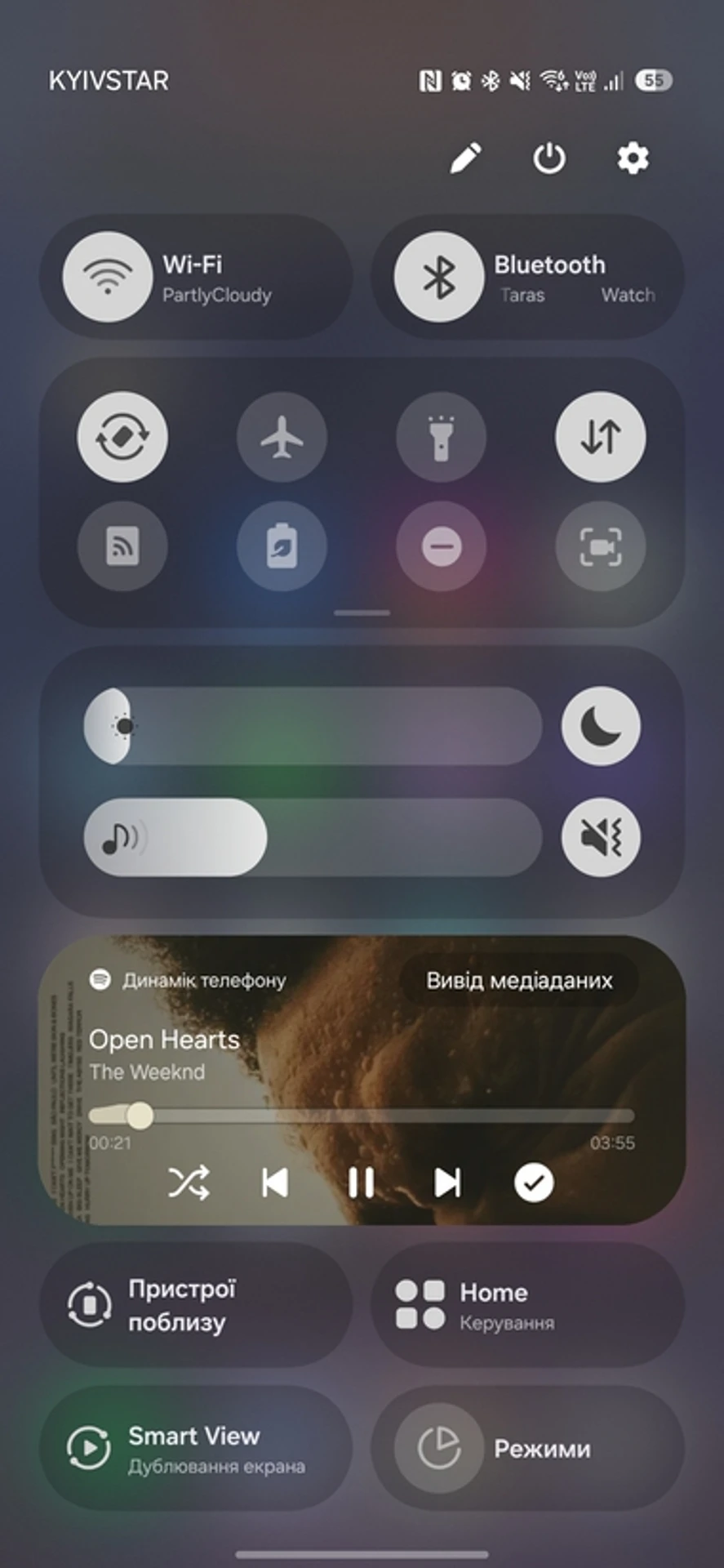The height and width of the screenshot is (1568, 724).
Task: Edit the quick settings panel layout
Action: pyautogui.click(x=465, y=158)
